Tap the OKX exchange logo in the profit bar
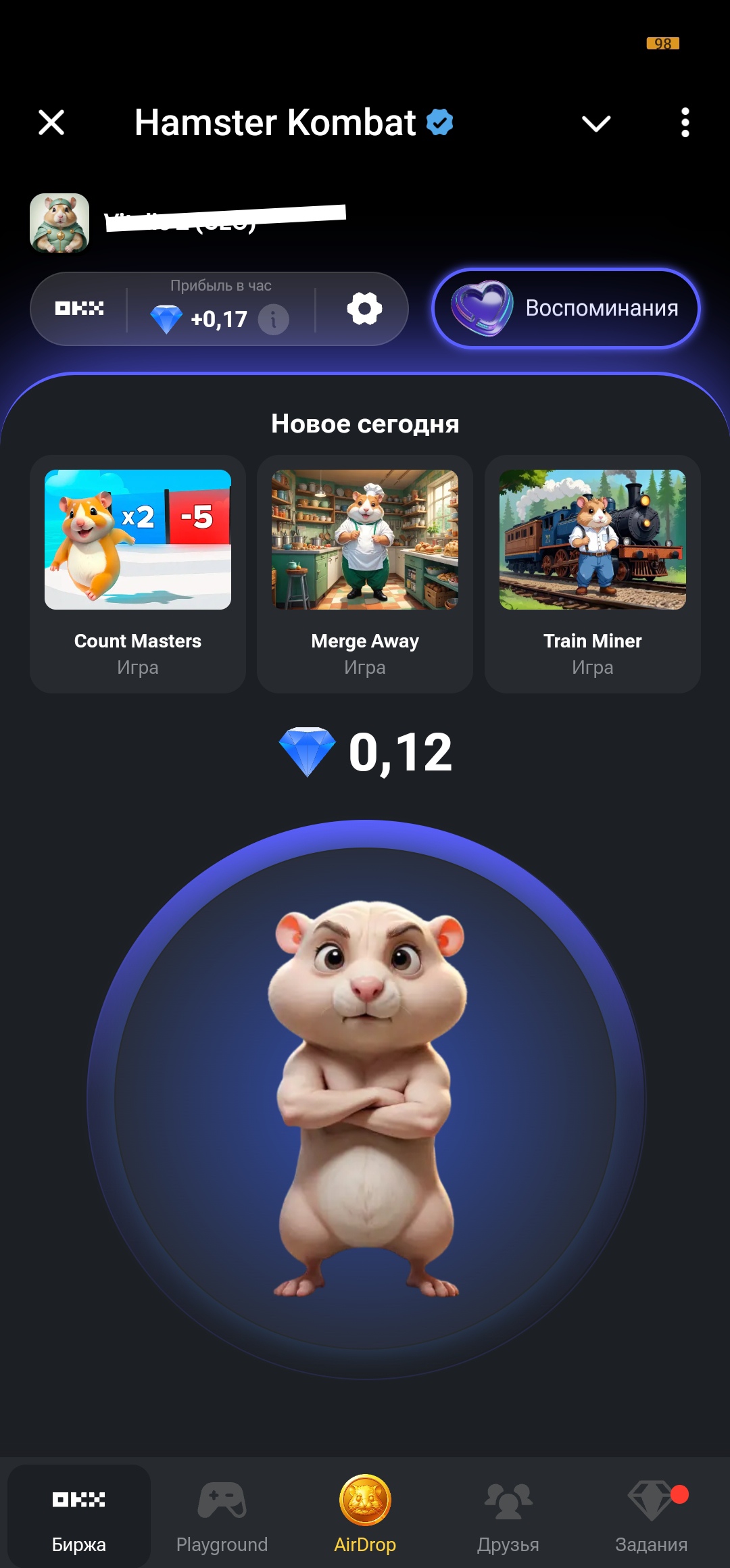The image size is (730, 1568). (x=79, y=309)
